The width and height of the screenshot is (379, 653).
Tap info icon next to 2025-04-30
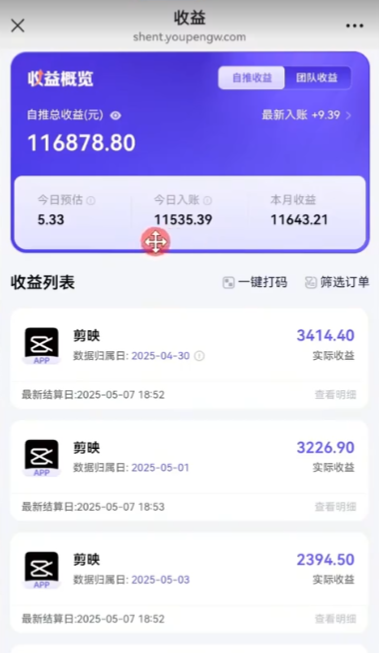[199, 356]
